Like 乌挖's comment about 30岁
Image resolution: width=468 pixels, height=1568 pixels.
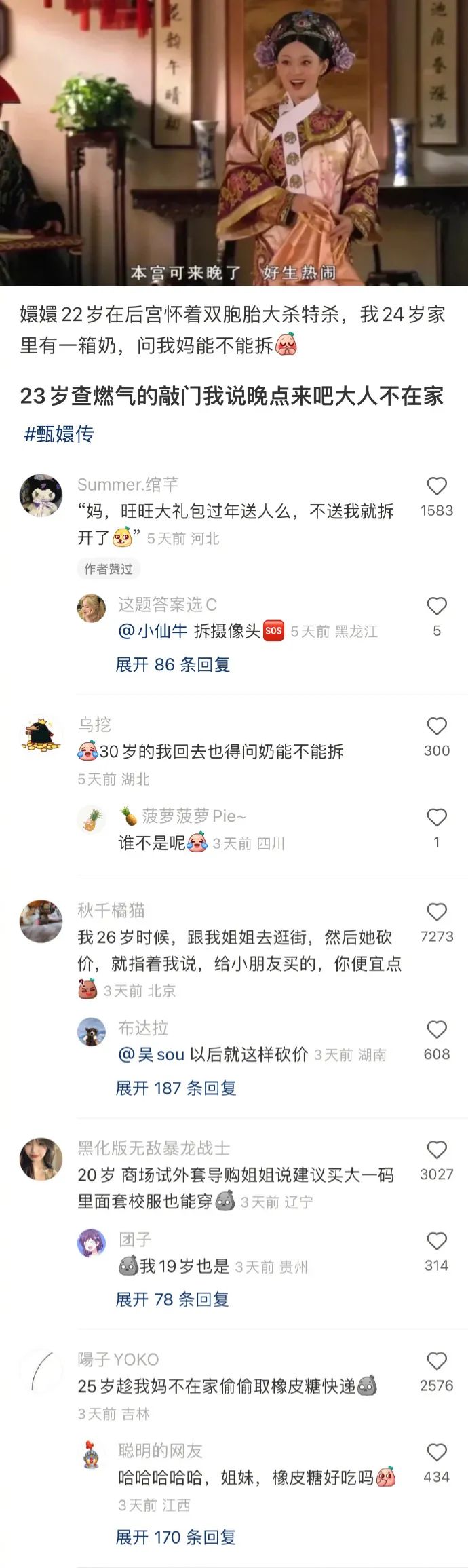click(436, 727)
